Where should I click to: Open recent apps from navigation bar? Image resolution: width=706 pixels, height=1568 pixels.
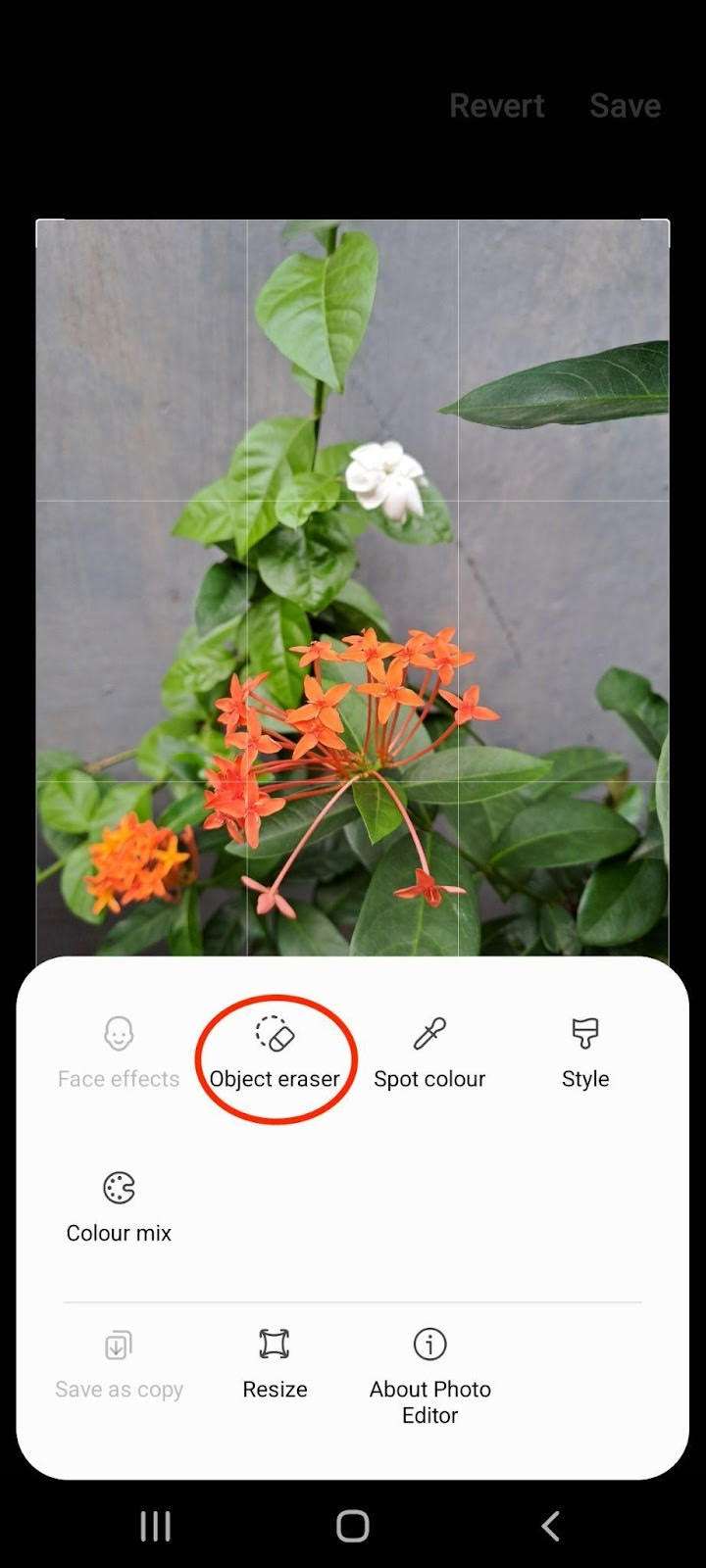point(155,1525)
